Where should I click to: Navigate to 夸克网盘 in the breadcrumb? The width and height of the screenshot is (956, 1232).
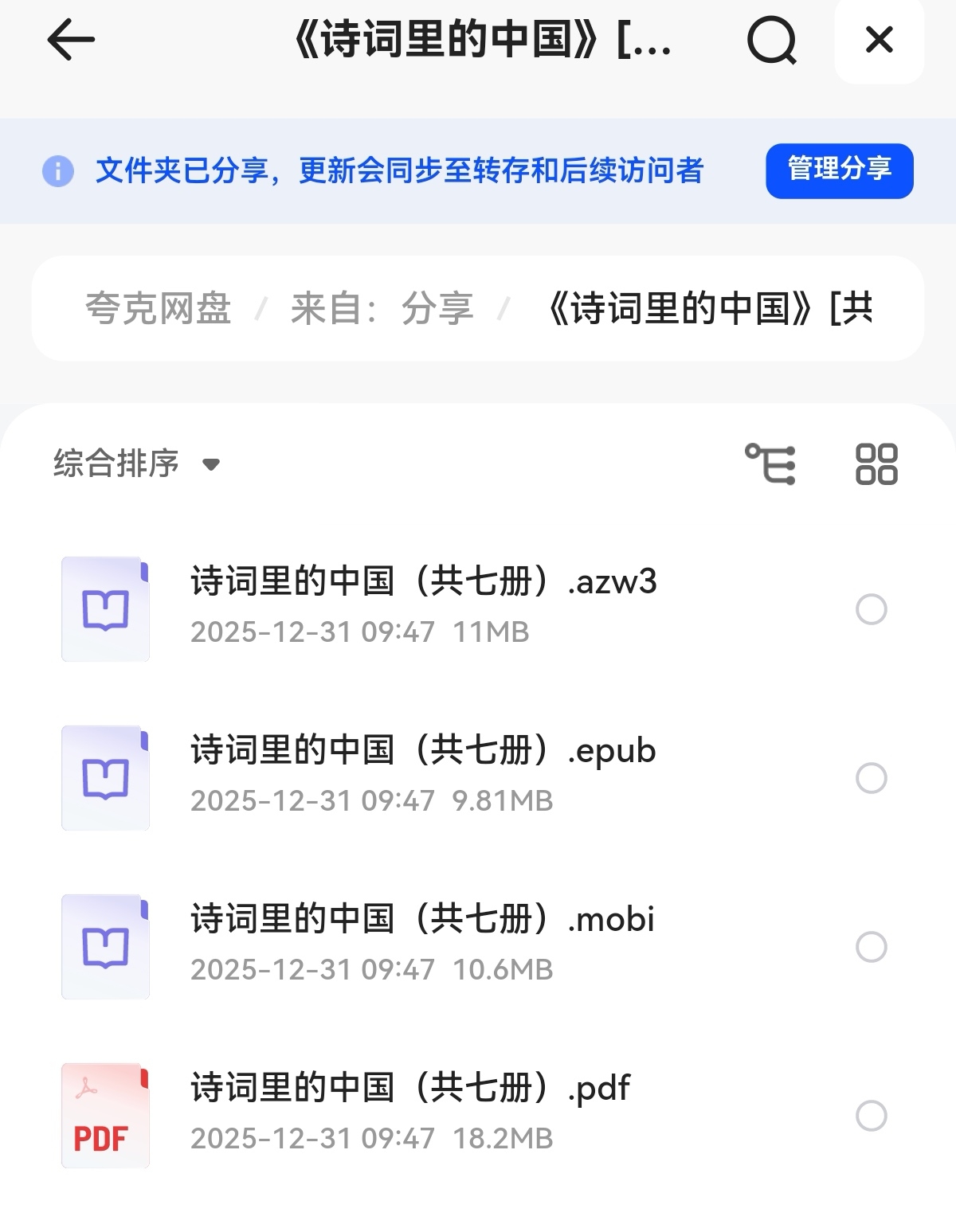(158, 309)
